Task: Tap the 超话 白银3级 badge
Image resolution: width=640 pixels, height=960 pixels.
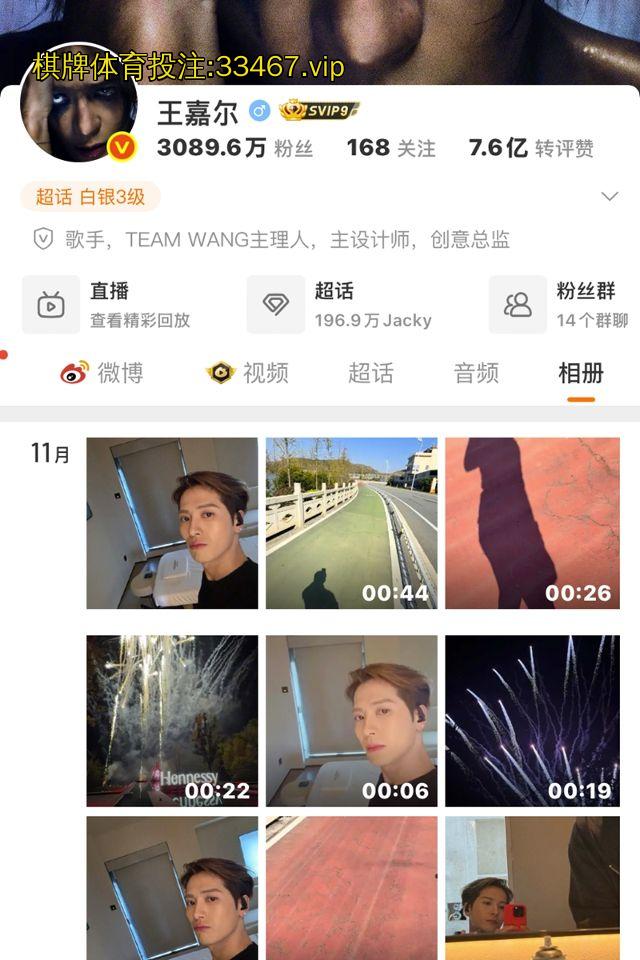Action: click(90, 197)
